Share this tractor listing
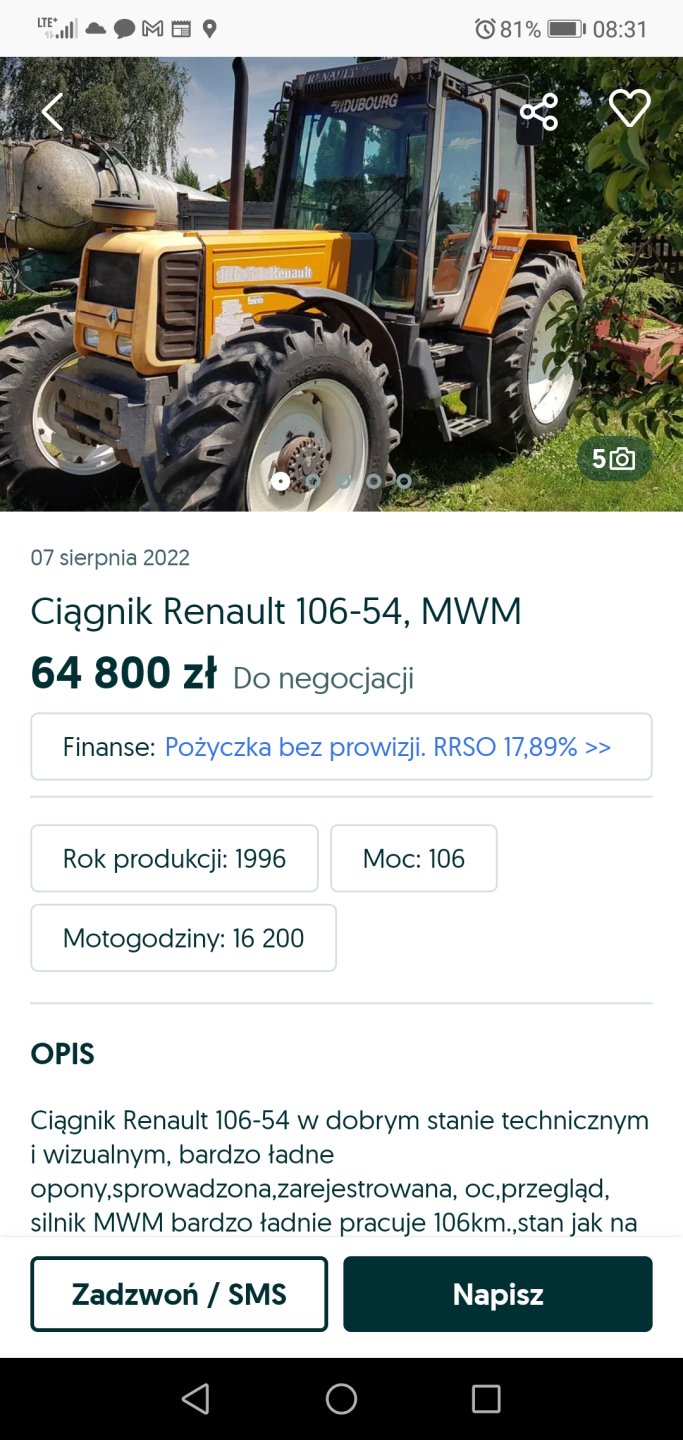683x1440 pixels. pos(538,111)
